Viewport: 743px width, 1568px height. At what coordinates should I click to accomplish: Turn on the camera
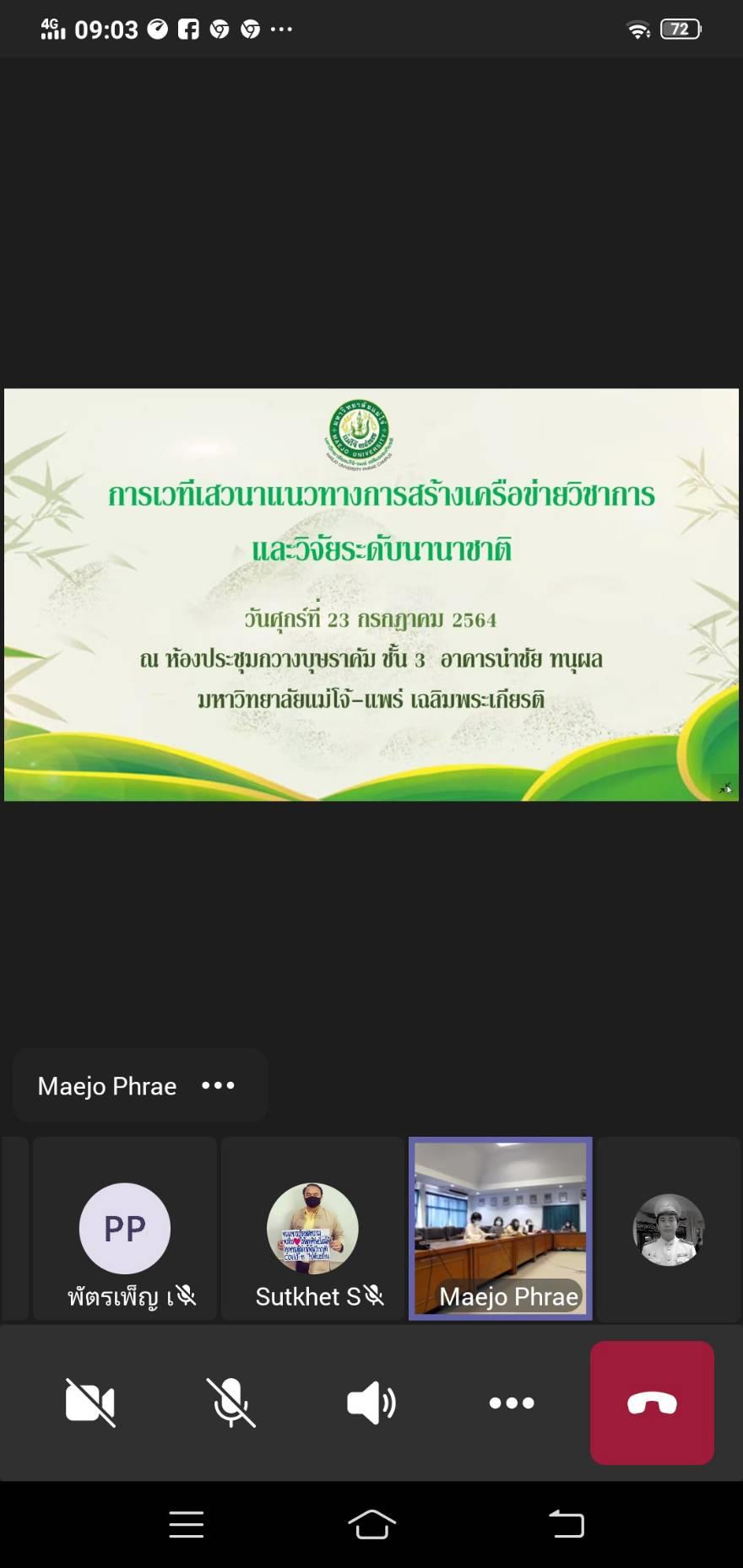point(90,1403)
